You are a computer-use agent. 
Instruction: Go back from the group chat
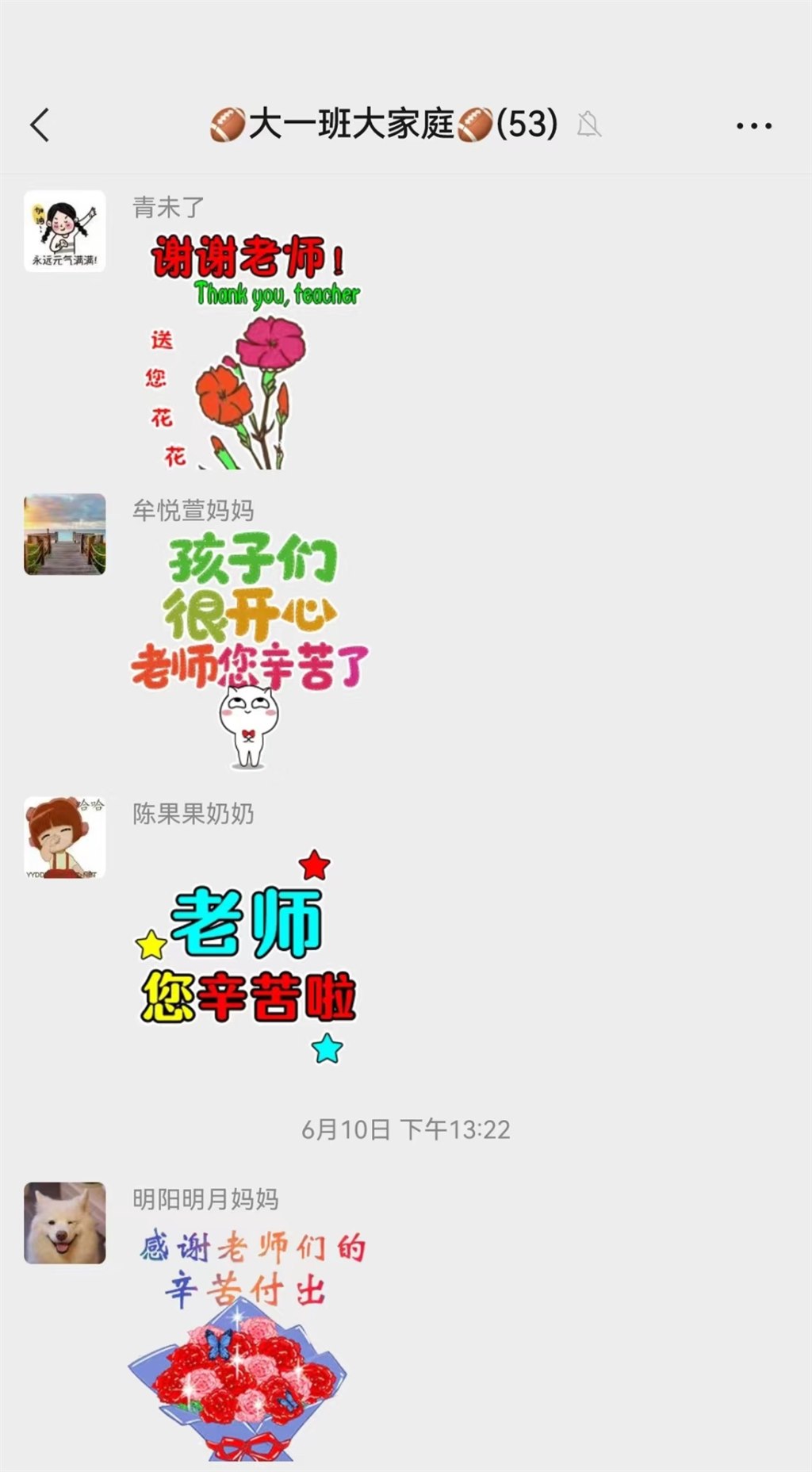pyautogui.click(x=40, y=125)
